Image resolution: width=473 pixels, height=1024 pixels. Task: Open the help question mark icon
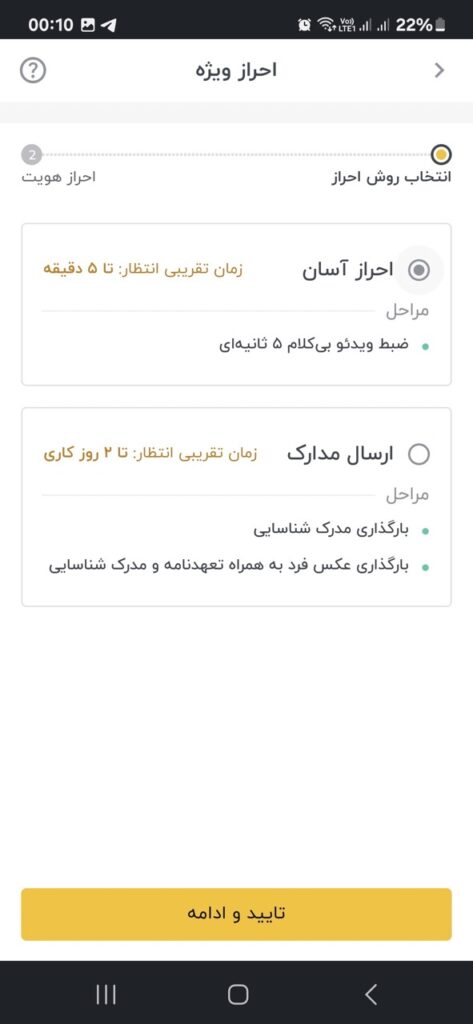pyautogui.click(x=33, y=71)
